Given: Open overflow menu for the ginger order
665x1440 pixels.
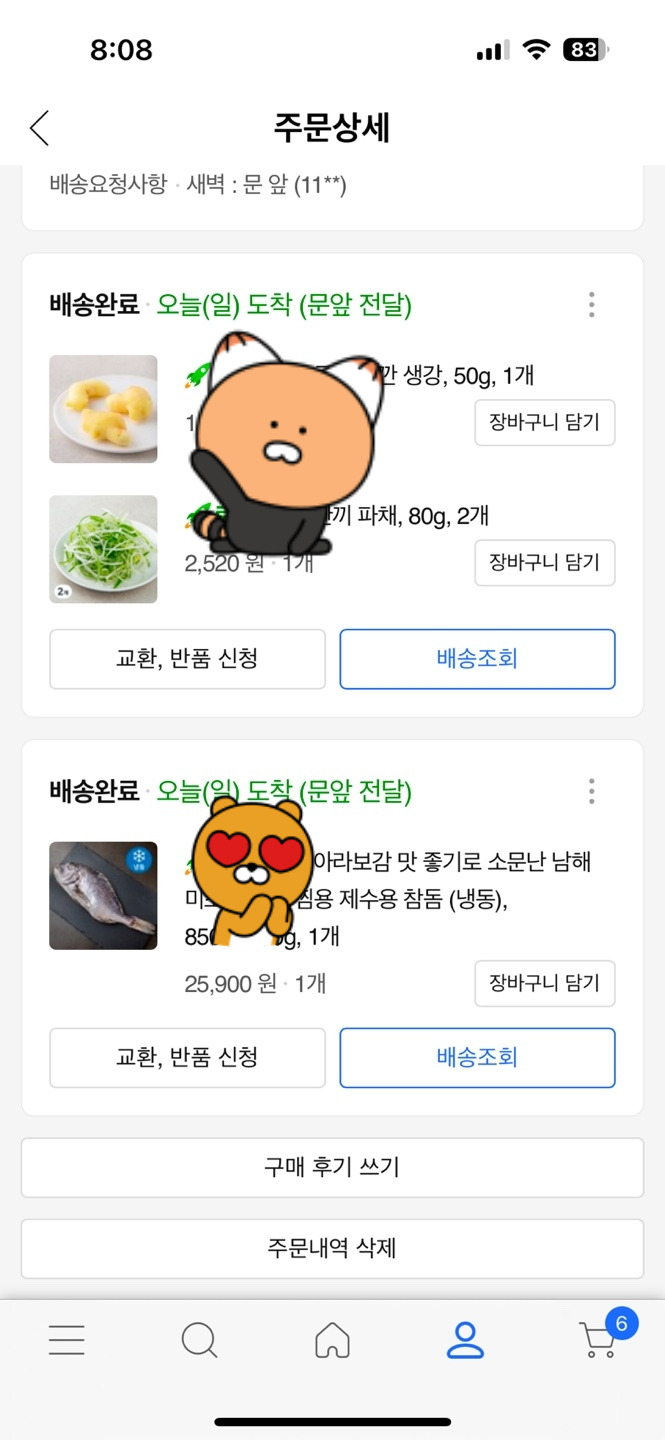Looking at the screenshot, I should (592, 304).
